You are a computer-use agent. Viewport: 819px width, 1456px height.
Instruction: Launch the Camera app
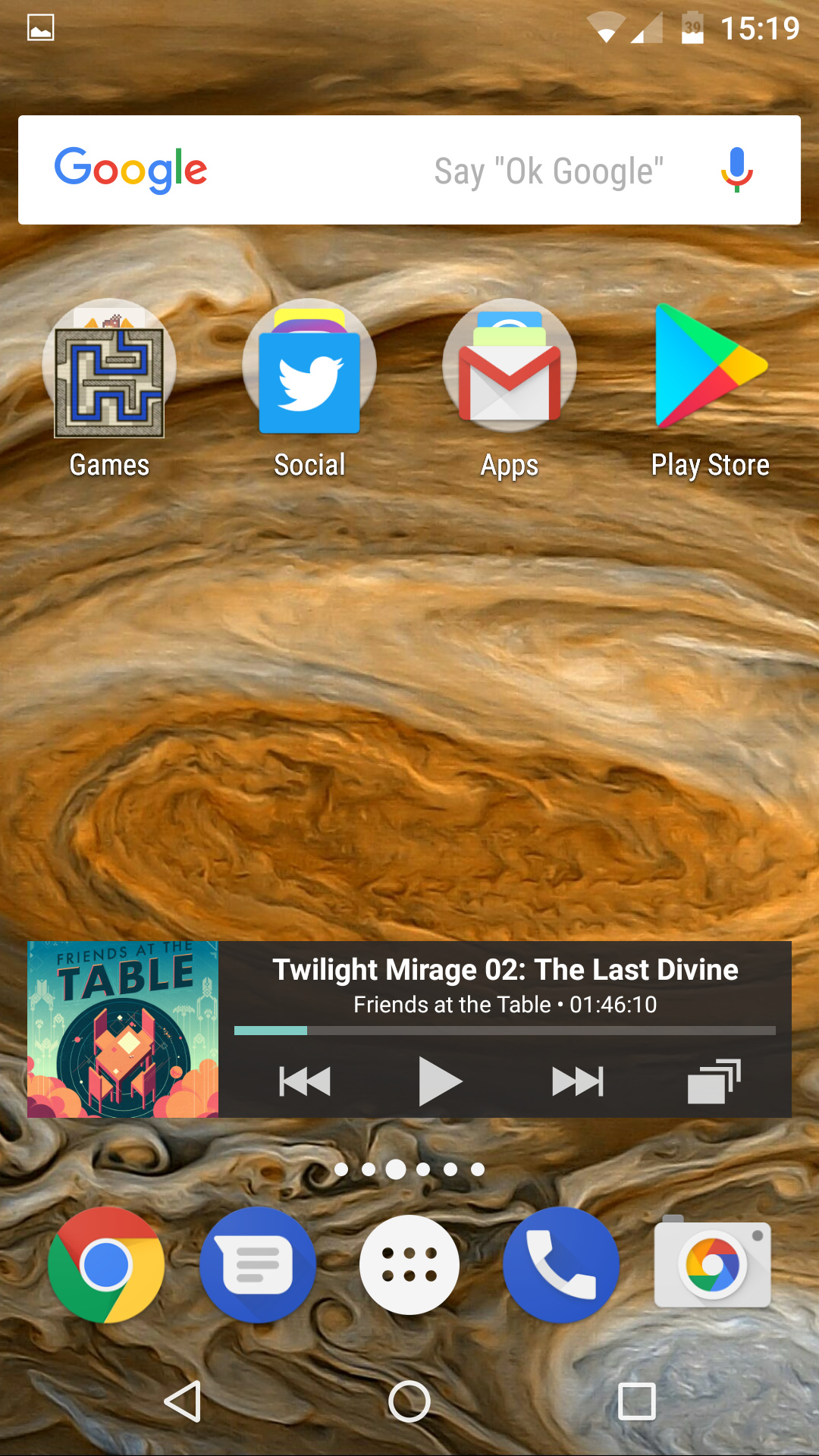coord(712,1265)
